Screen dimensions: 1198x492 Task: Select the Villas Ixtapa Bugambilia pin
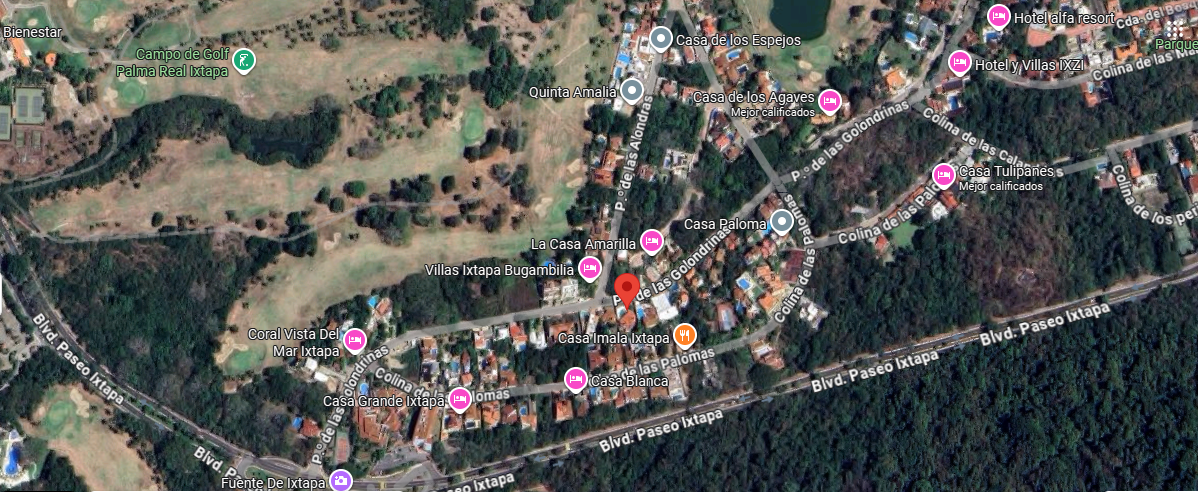point(590,268)
